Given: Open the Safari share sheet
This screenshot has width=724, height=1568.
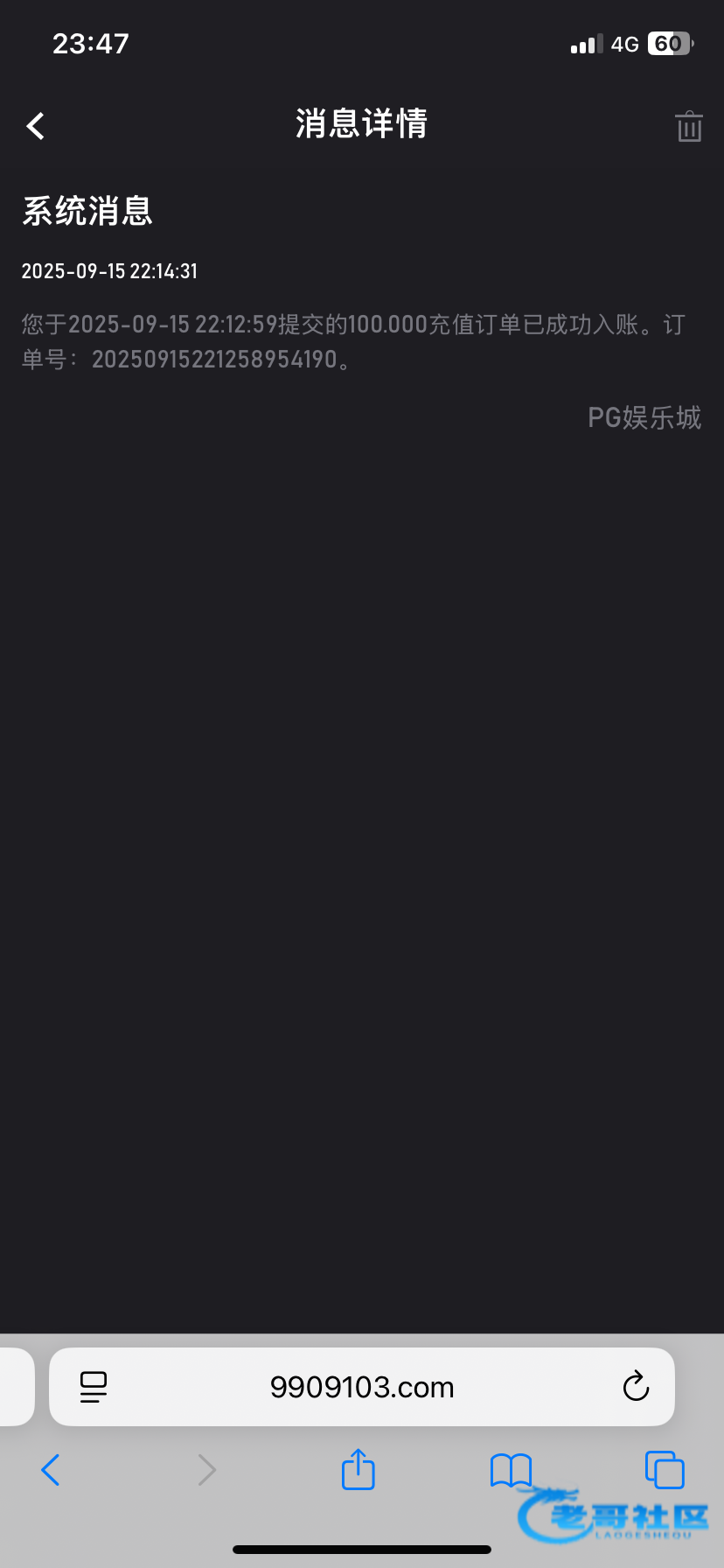Looking at the screenshot, I should [x=358, y=1469].
